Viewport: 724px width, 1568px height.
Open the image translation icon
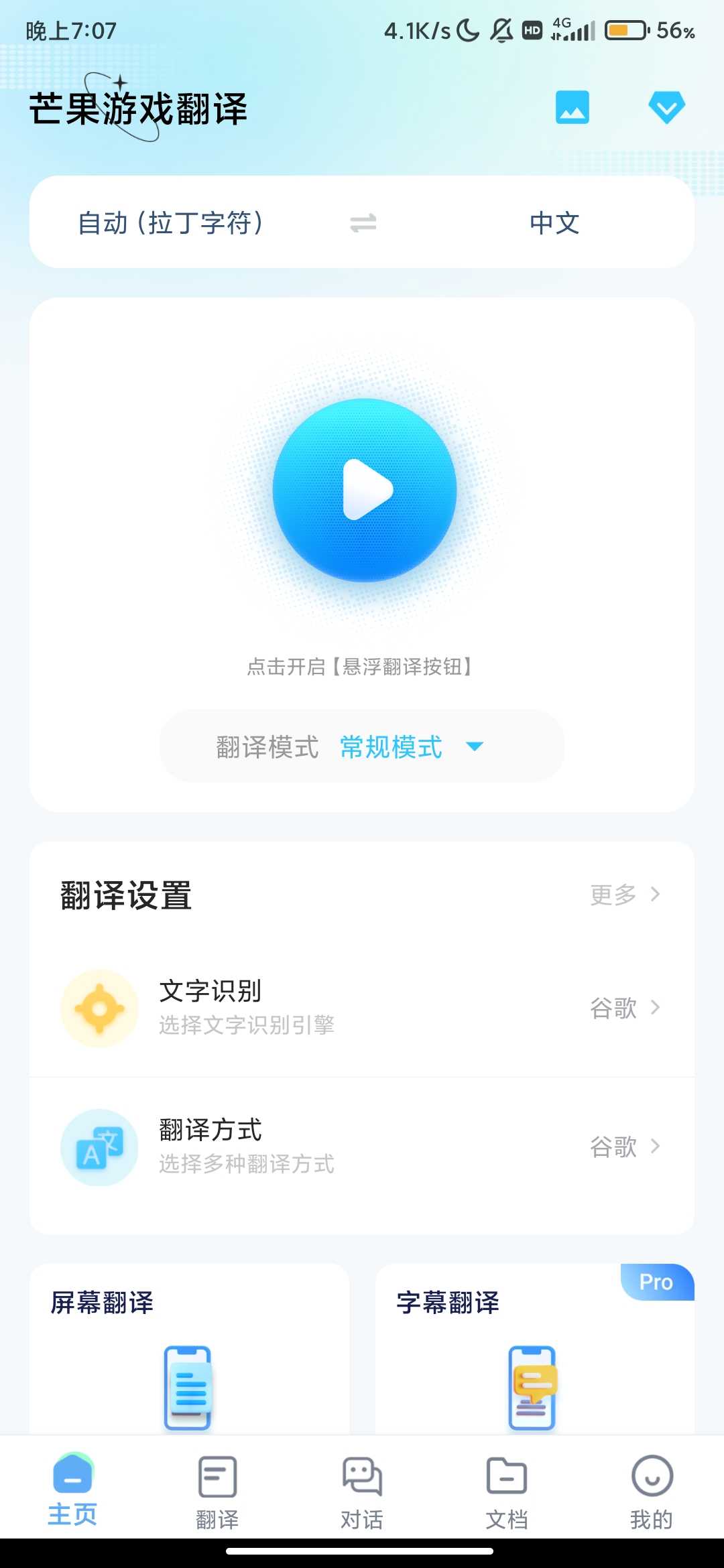tap(572, 107)
